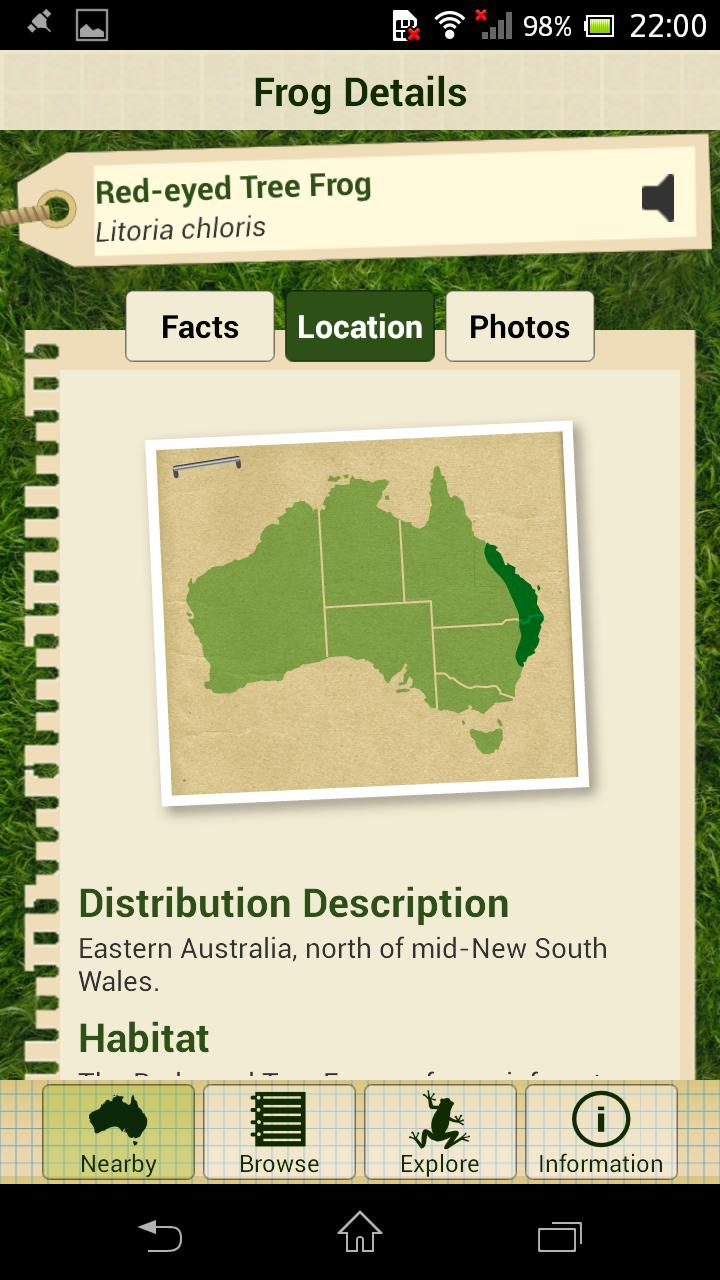Switch to the Explore section
The height and width of the screenshot is (1280, 720).
(x=440, y=1132)
